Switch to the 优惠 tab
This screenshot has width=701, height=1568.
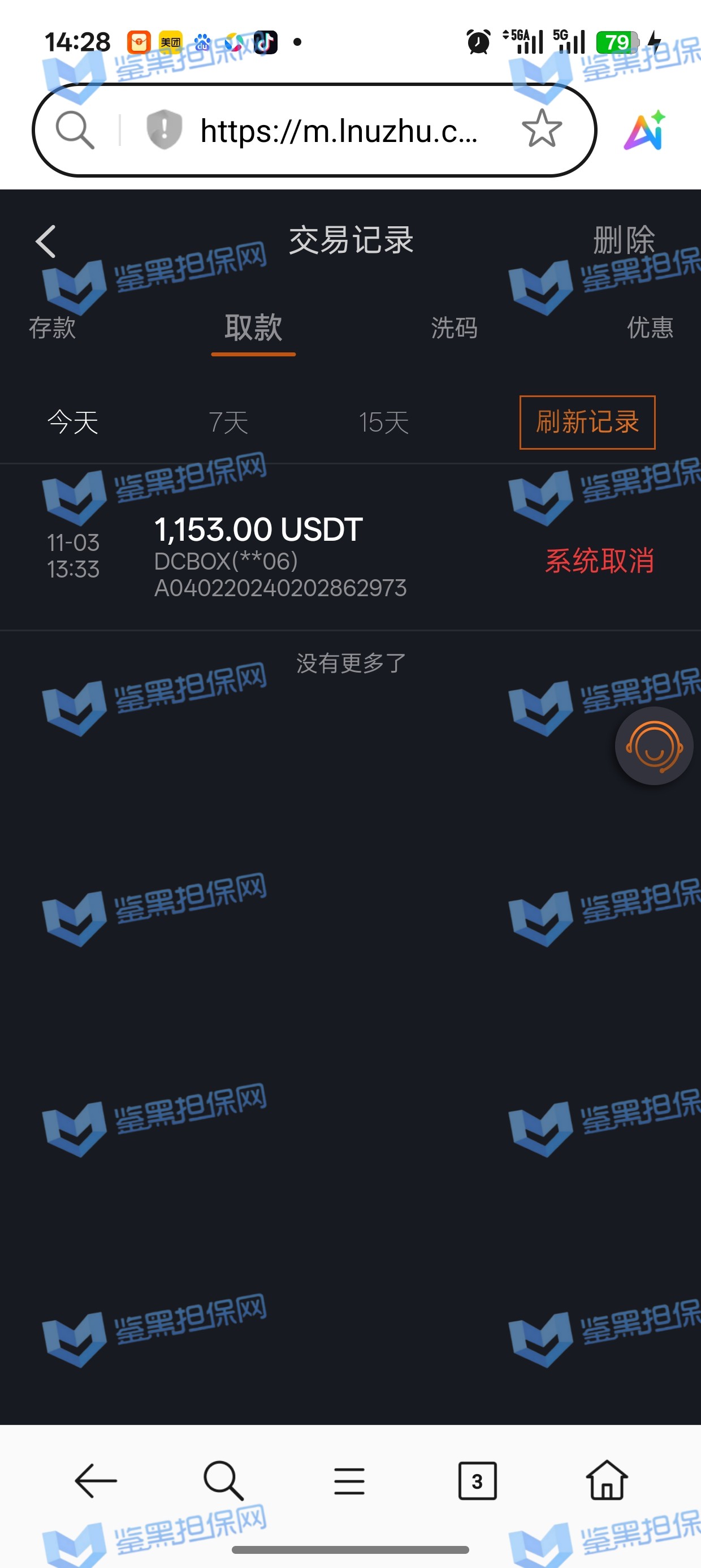point(650,328)
